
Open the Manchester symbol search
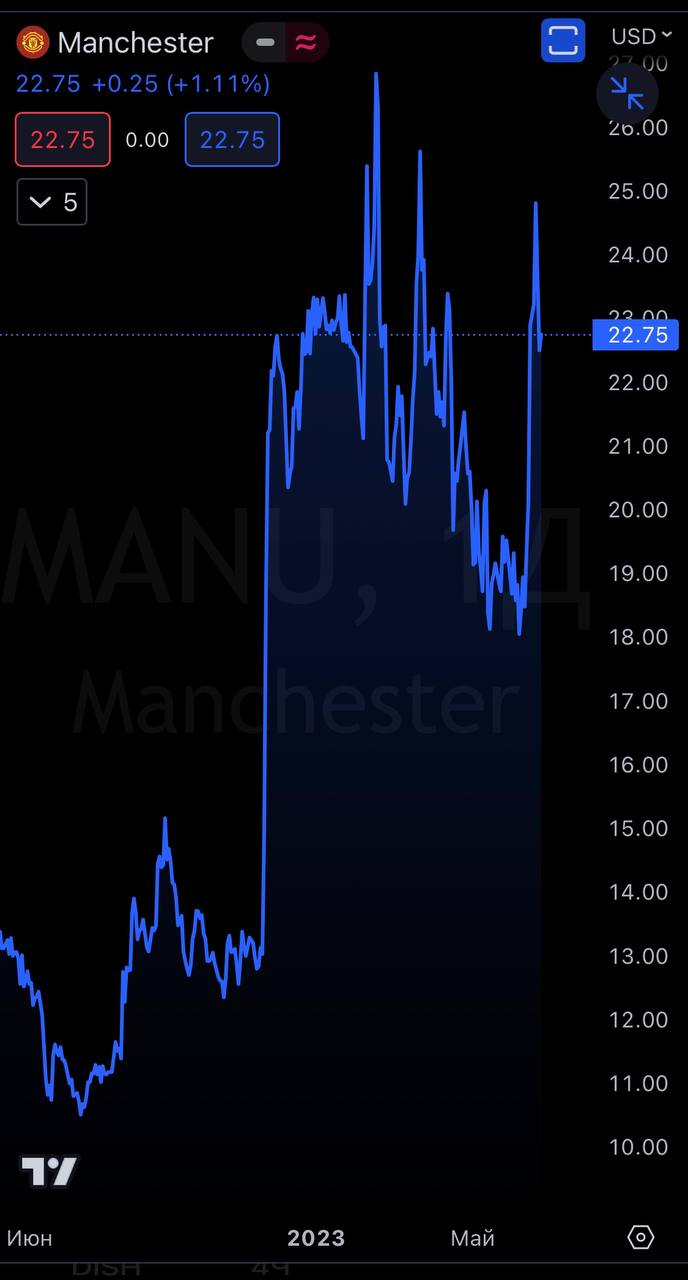[135, 43]
